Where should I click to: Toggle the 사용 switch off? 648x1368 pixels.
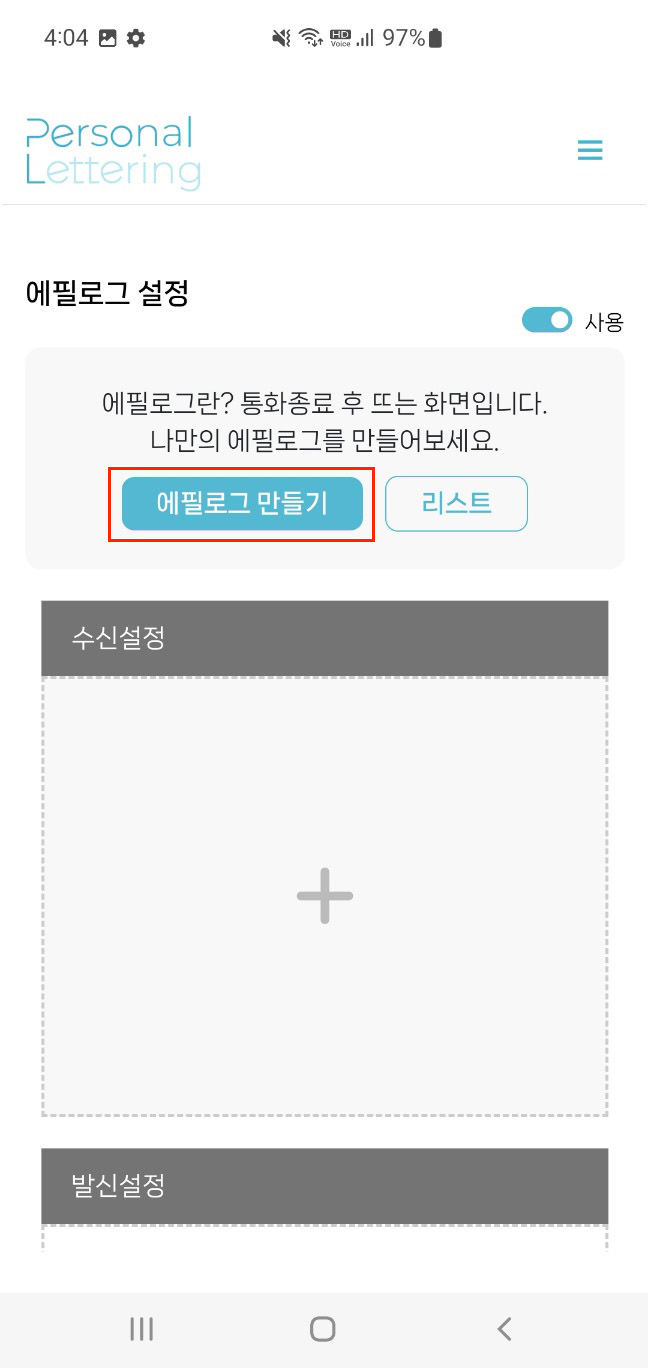click(x=547, y=320)
